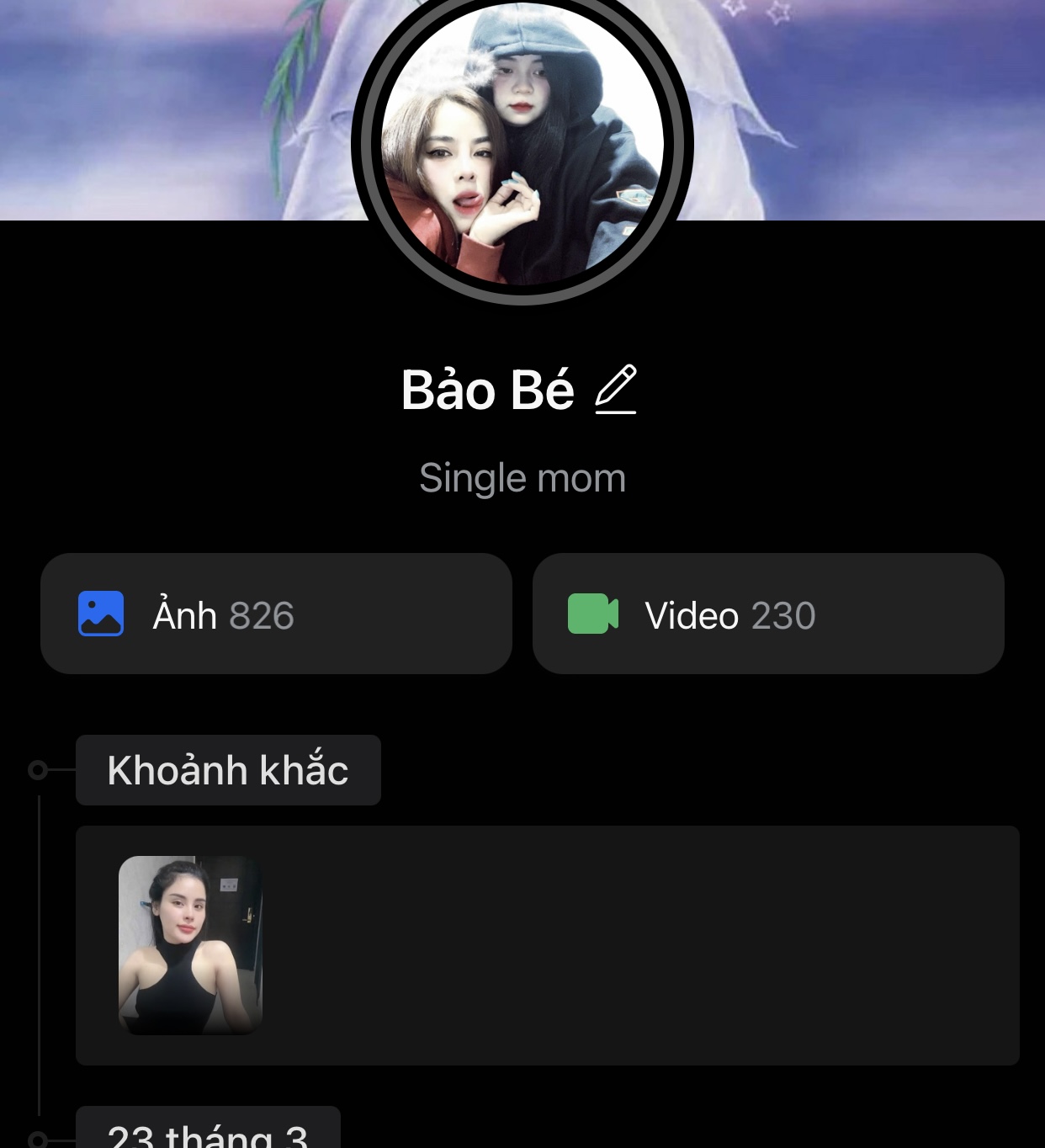
Task: Edit the name Bảo Bé
Action: click(x=615, y=390)
